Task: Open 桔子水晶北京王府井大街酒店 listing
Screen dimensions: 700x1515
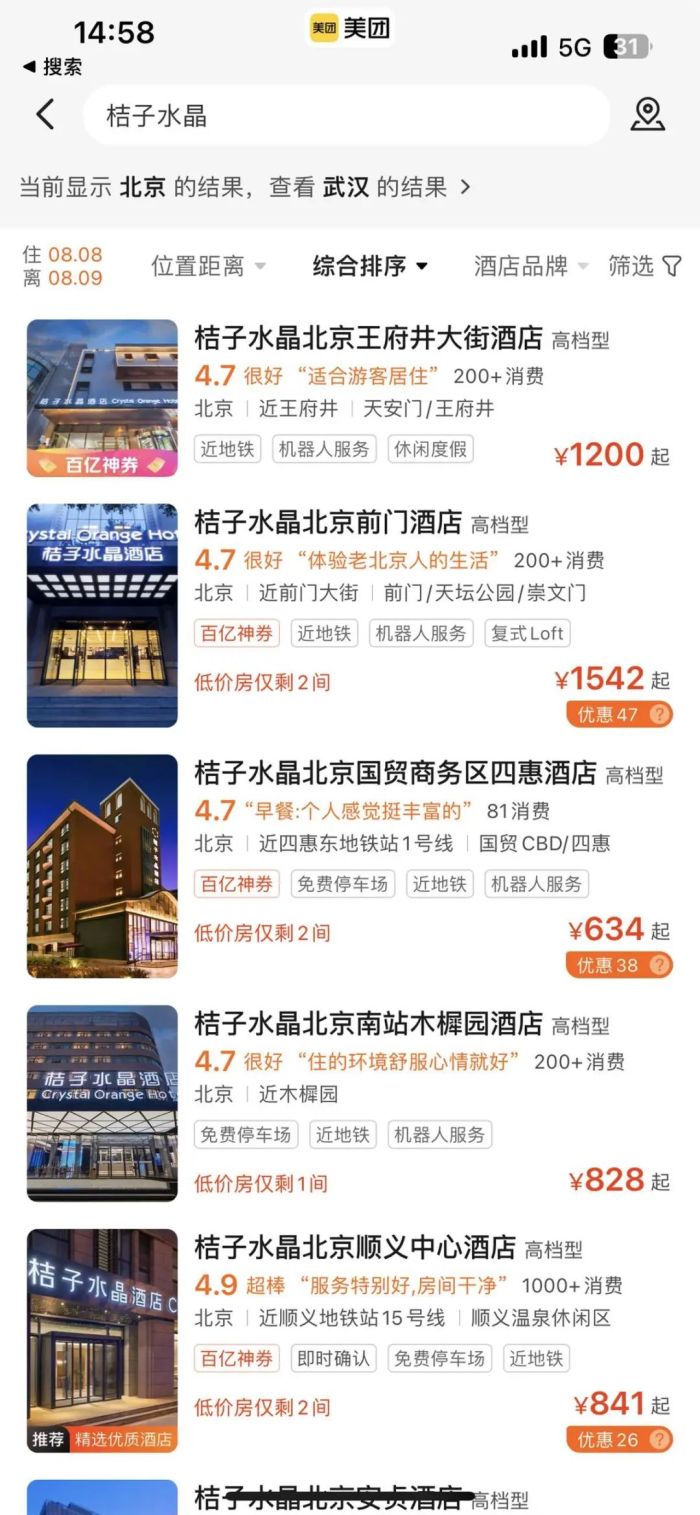Action: [x=368, y=338]
